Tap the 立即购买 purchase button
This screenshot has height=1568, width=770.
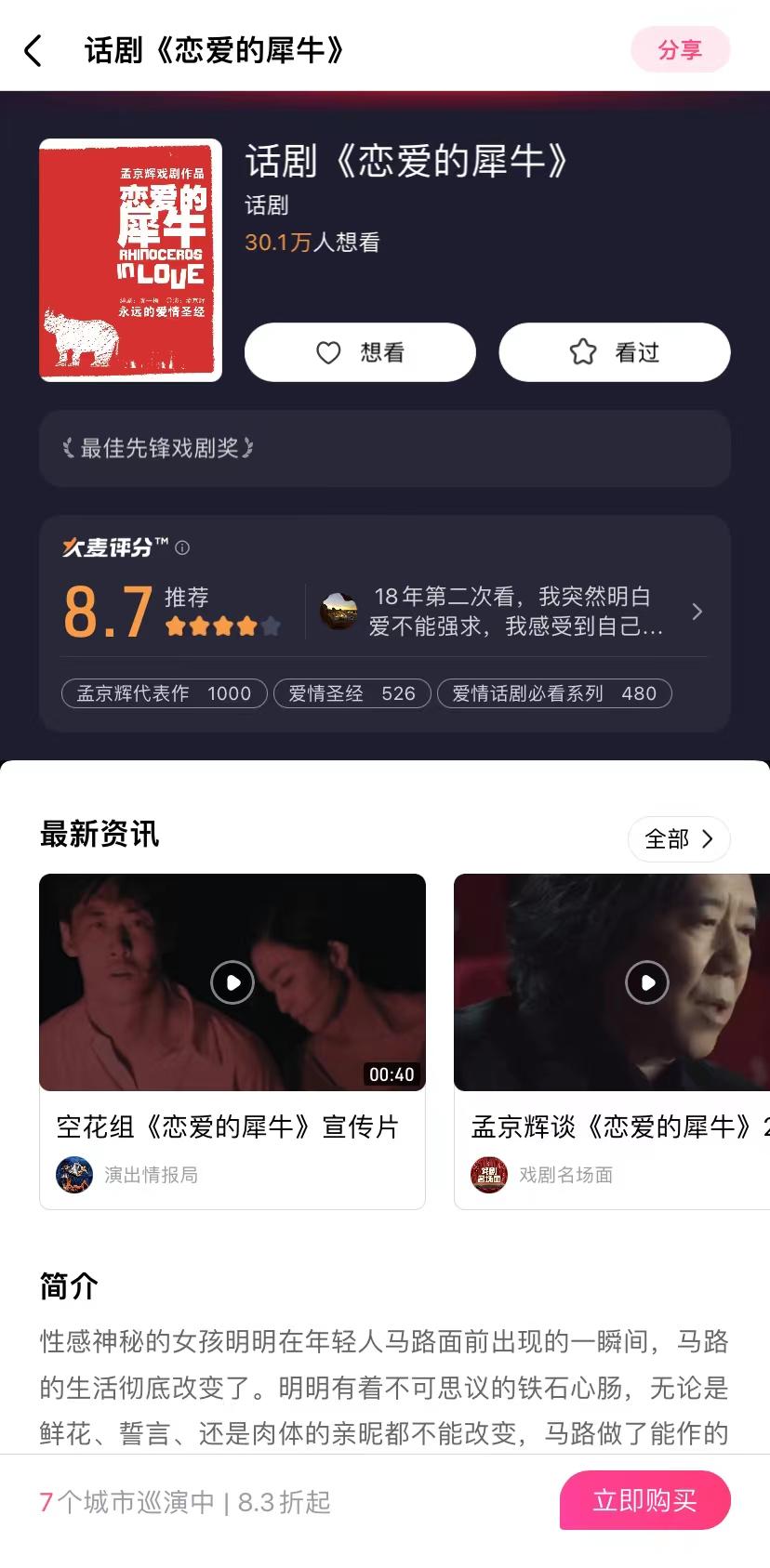point(646,1500)
